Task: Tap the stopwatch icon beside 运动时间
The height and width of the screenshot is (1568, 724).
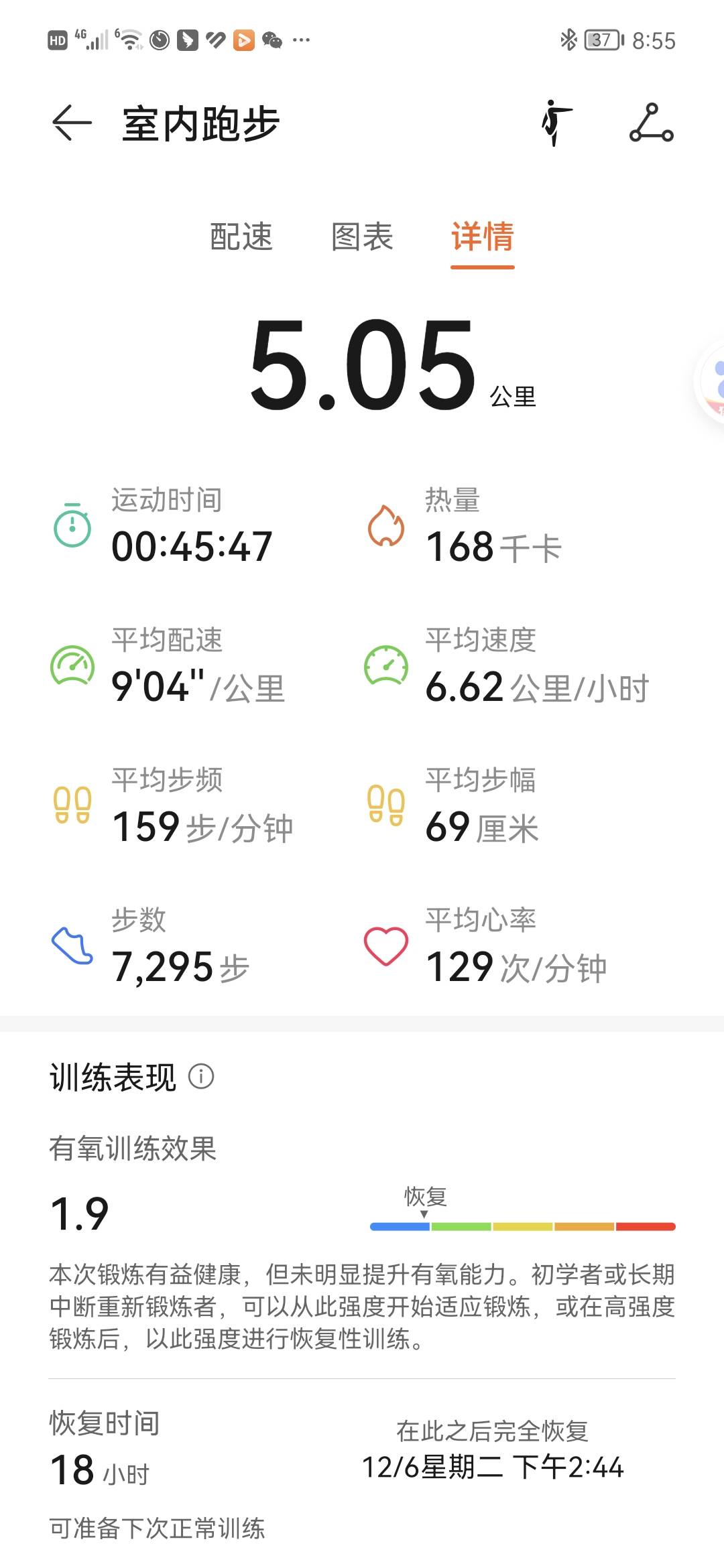Action: pos(72,526)
